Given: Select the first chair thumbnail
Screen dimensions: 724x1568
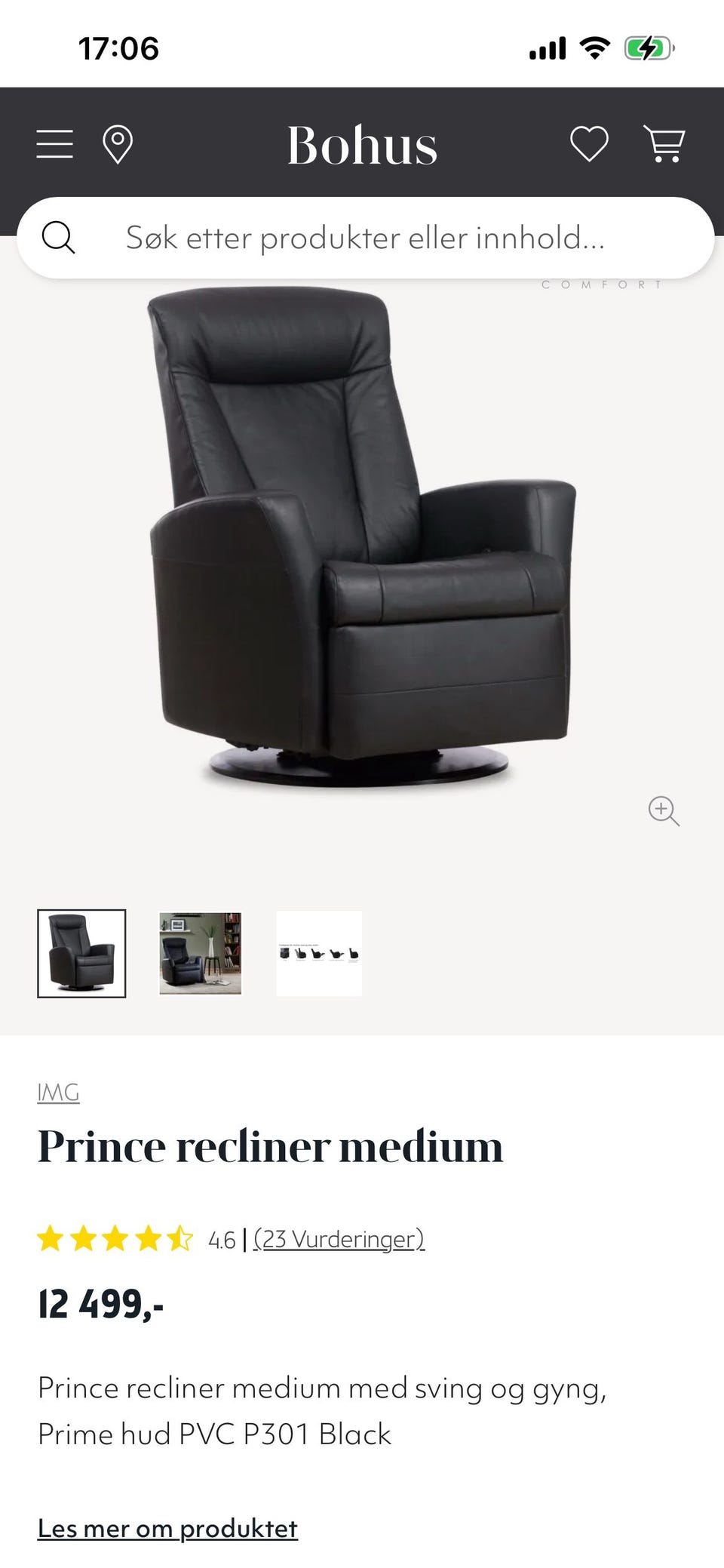Looking at the screenshot, I should pyautogui.click(x=81, y=954).
